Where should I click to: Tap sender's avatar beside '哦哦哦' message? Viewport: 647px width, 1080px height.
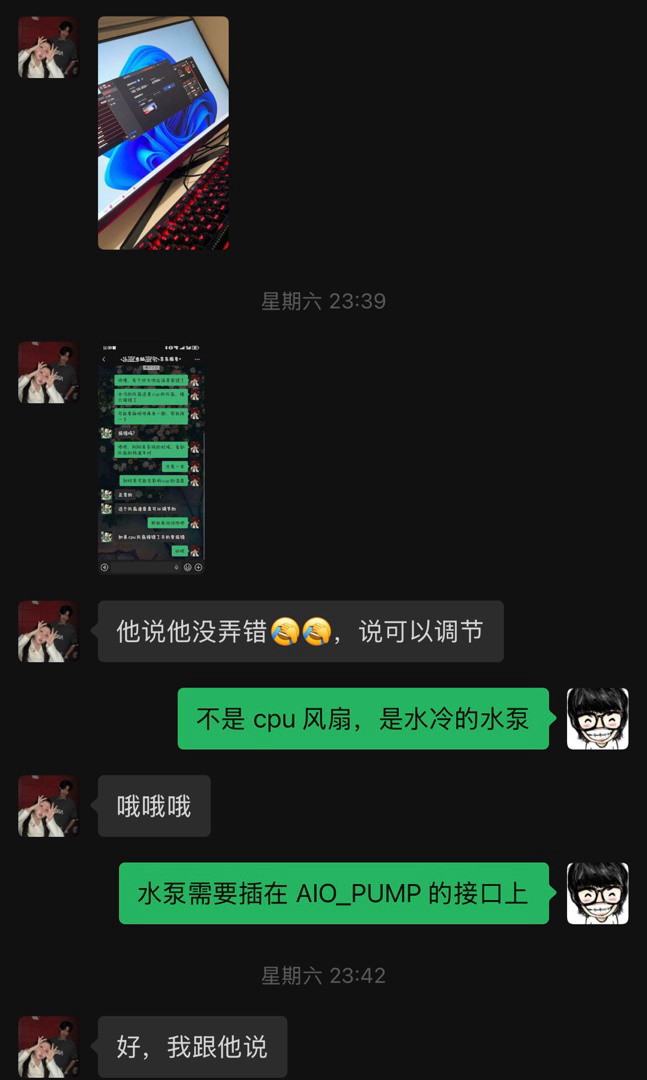pos(48,806)
